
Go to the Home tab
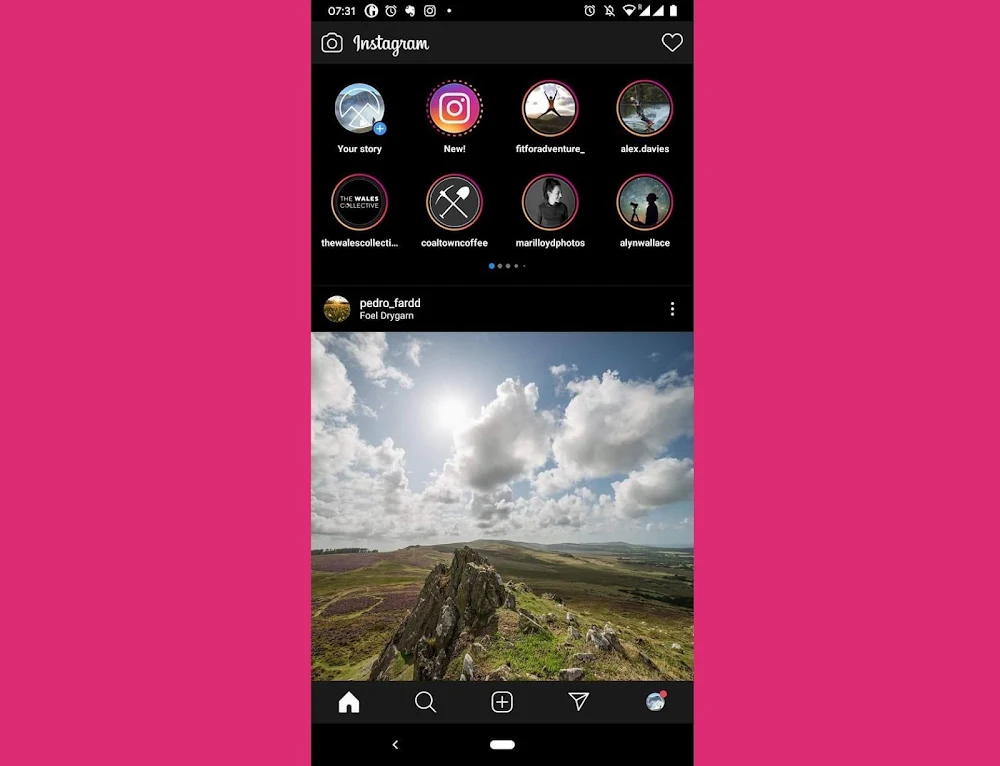[349, 703]
